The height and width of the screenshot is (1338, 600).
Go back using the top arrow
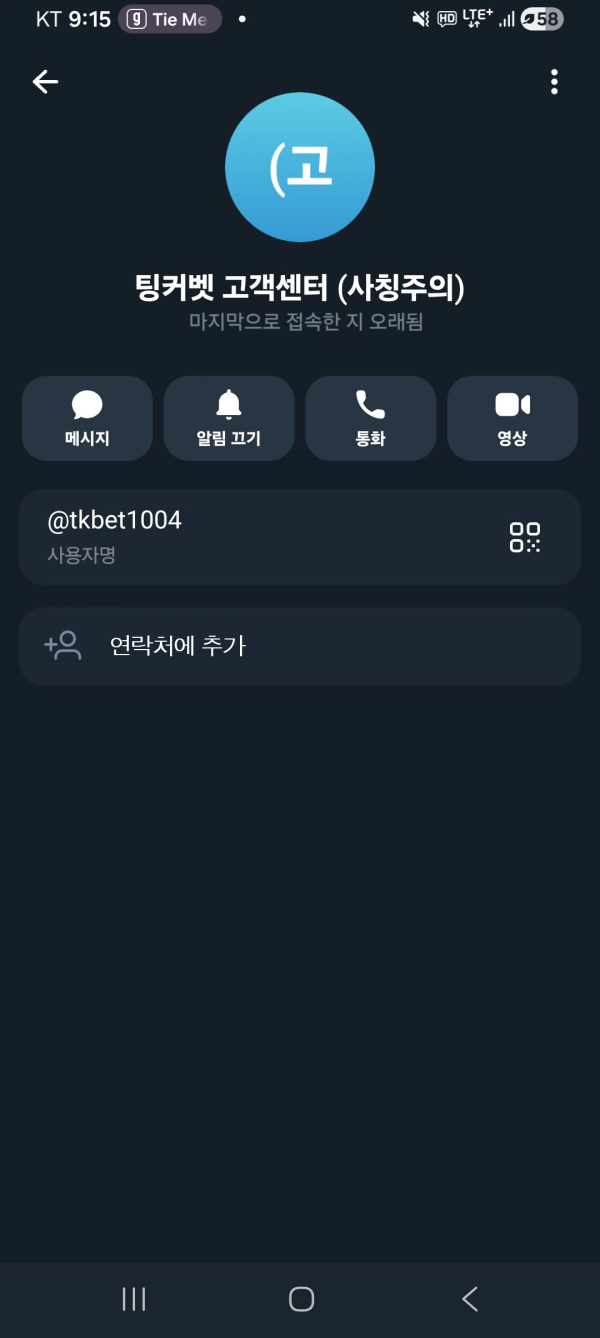tap(46, 82)
